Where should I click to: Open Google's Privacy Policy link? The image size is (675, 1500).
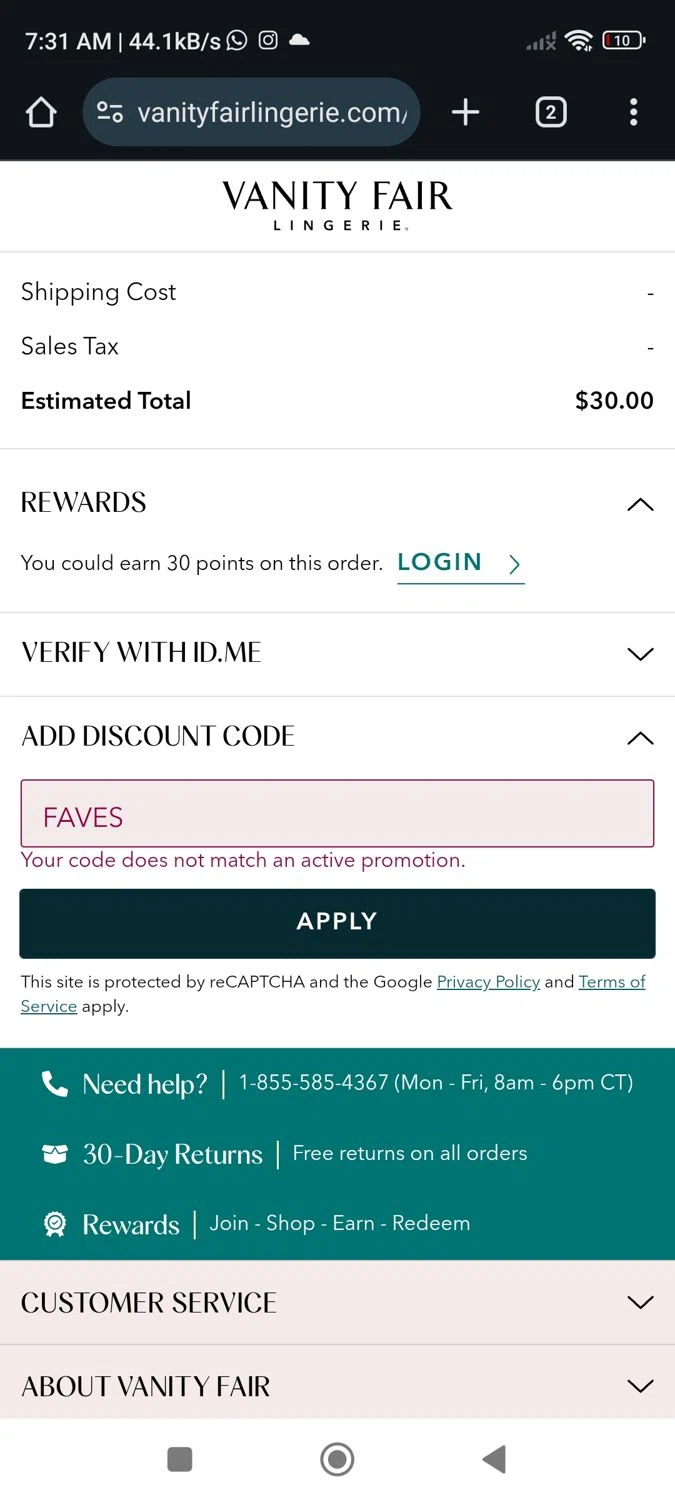(x=488, y=982)
